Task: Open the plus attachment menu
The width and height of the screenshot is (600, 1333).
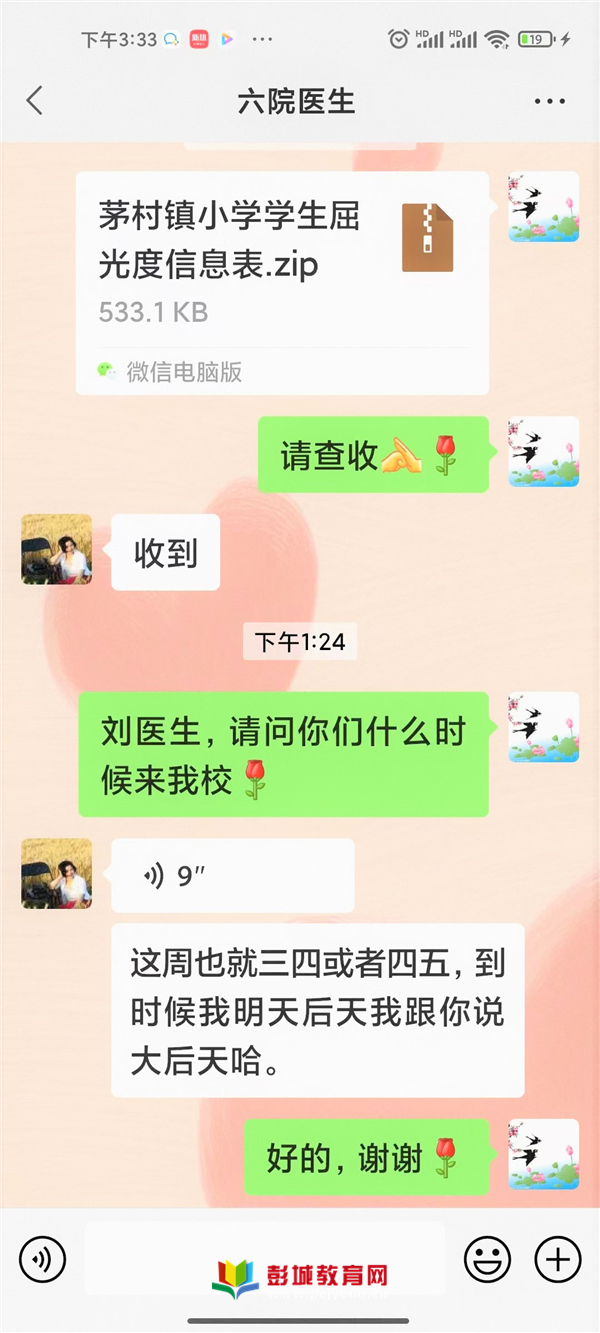Action: tap(557, 1259)
